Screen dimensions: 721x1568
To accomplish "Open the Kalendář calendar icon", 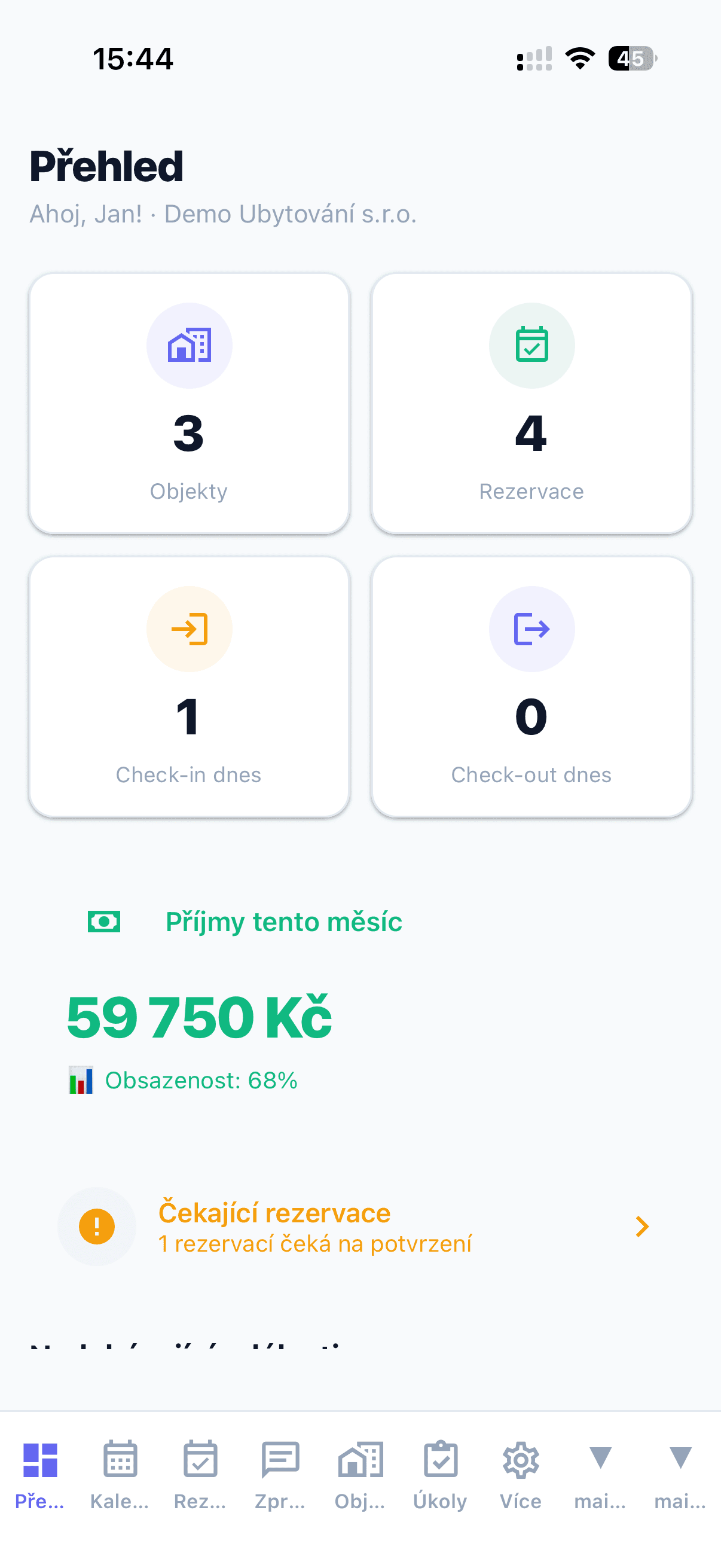I will 120,1459.
